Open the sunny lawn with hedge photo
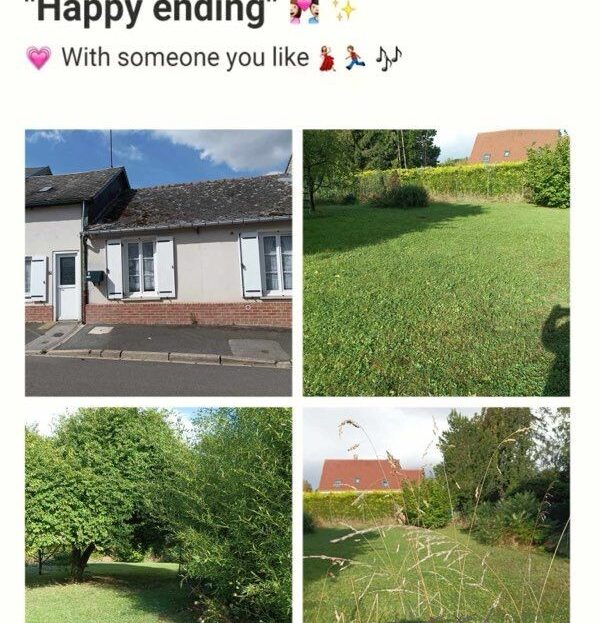 (436, 262)
